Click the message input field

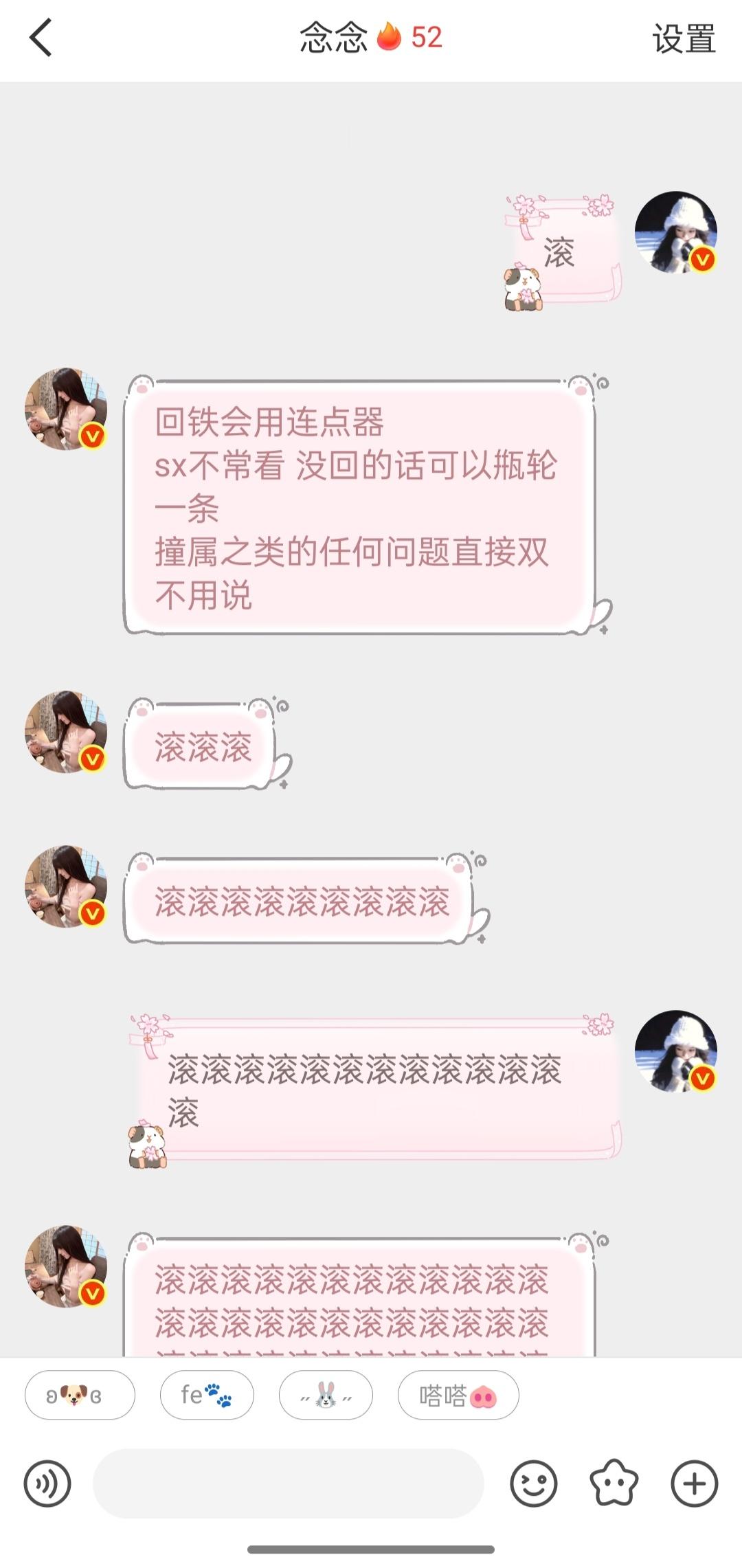[289, 1484]
